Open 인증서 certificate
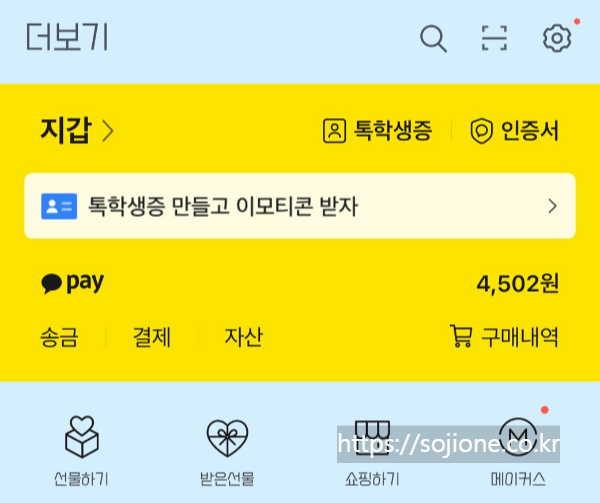Image resolution: width=600 pixels, height=503 pixels. click(514, 131)
